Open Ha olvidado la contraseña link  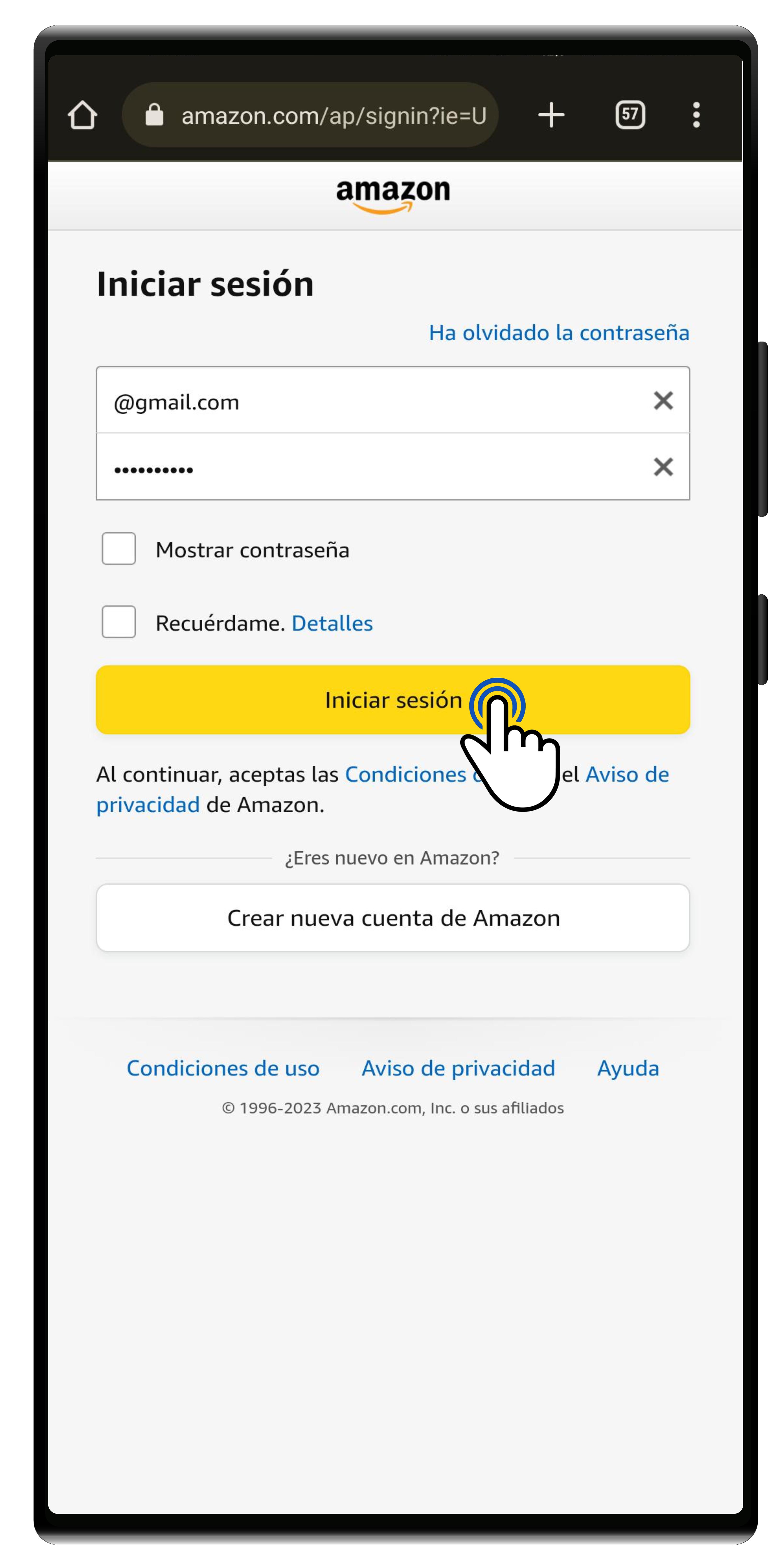[x=559, y=333]
